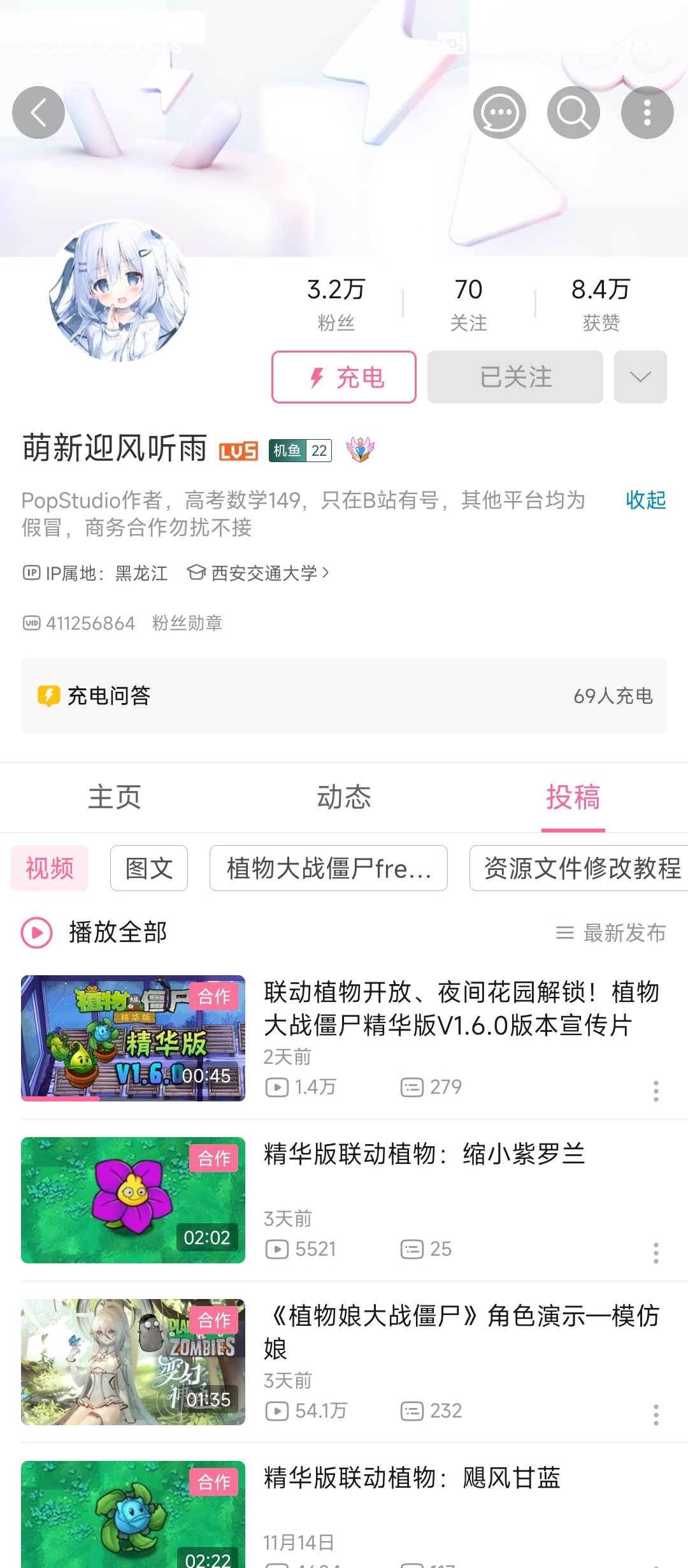Go back using the top arrow
Image resolution: width=688 pixels, height=1568 pixels.
38,113
